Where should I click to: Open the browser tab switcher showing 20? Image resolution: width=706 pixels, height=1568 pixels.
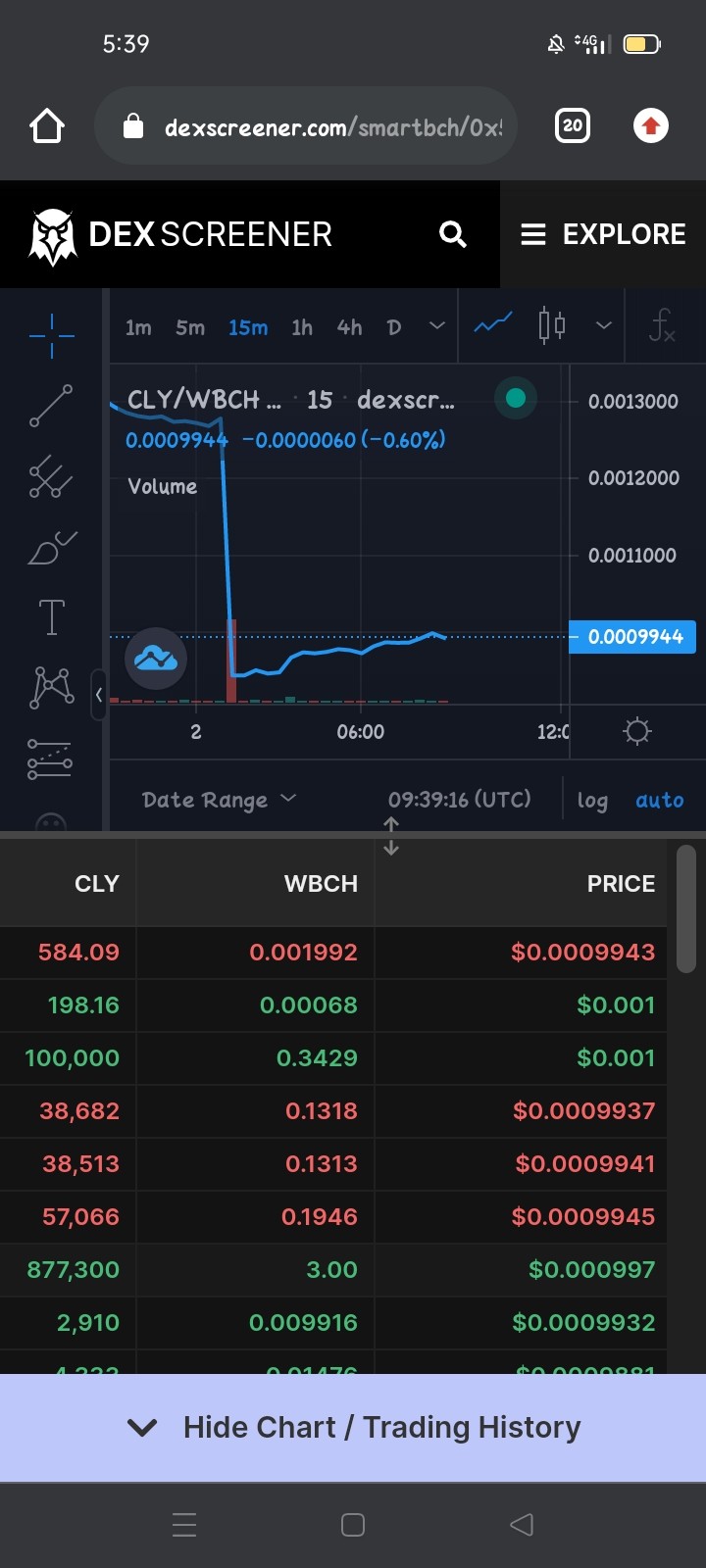tap(573, 125)
